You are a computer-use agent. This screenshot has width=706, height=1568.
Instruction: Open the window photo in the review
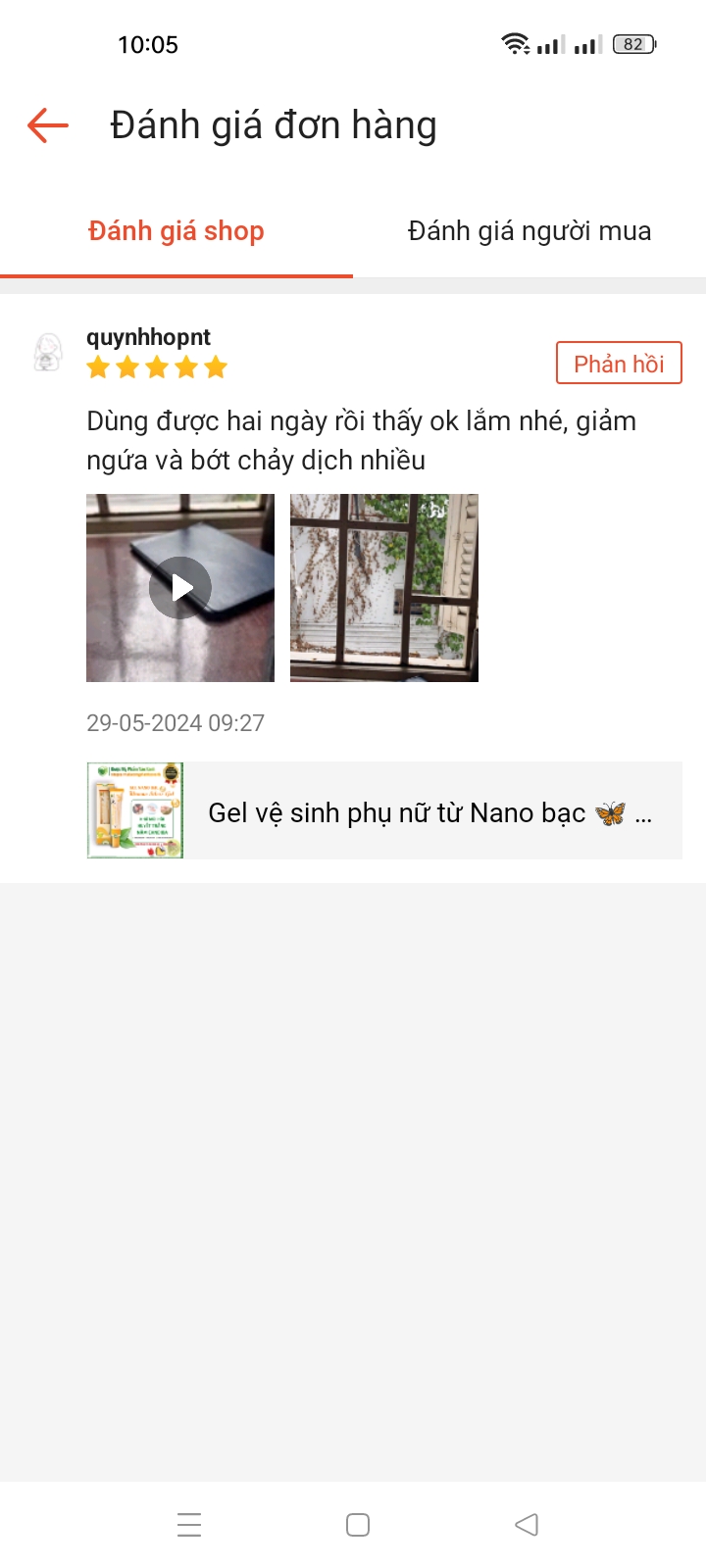384,588
